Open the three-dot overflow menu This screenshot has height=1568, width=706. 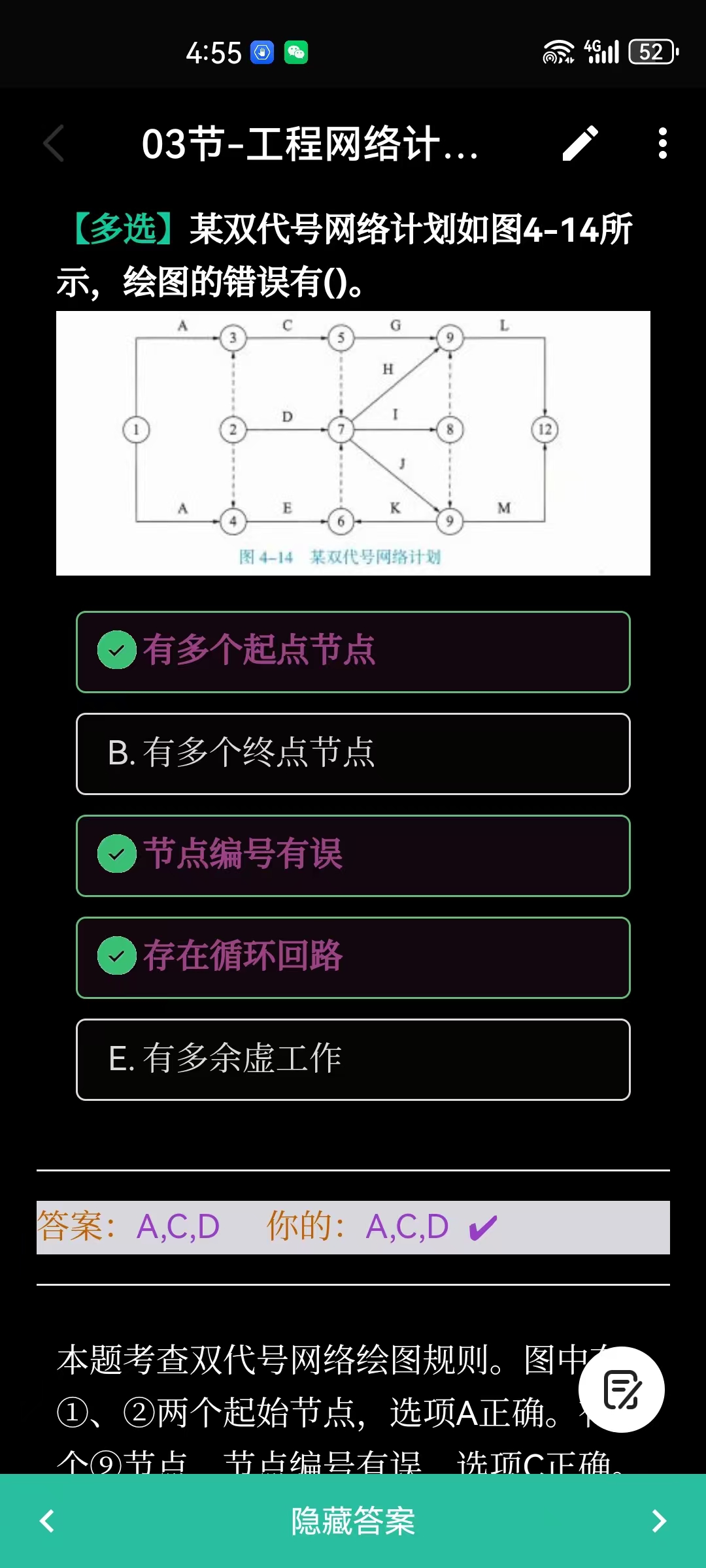(x=662, y=143)
